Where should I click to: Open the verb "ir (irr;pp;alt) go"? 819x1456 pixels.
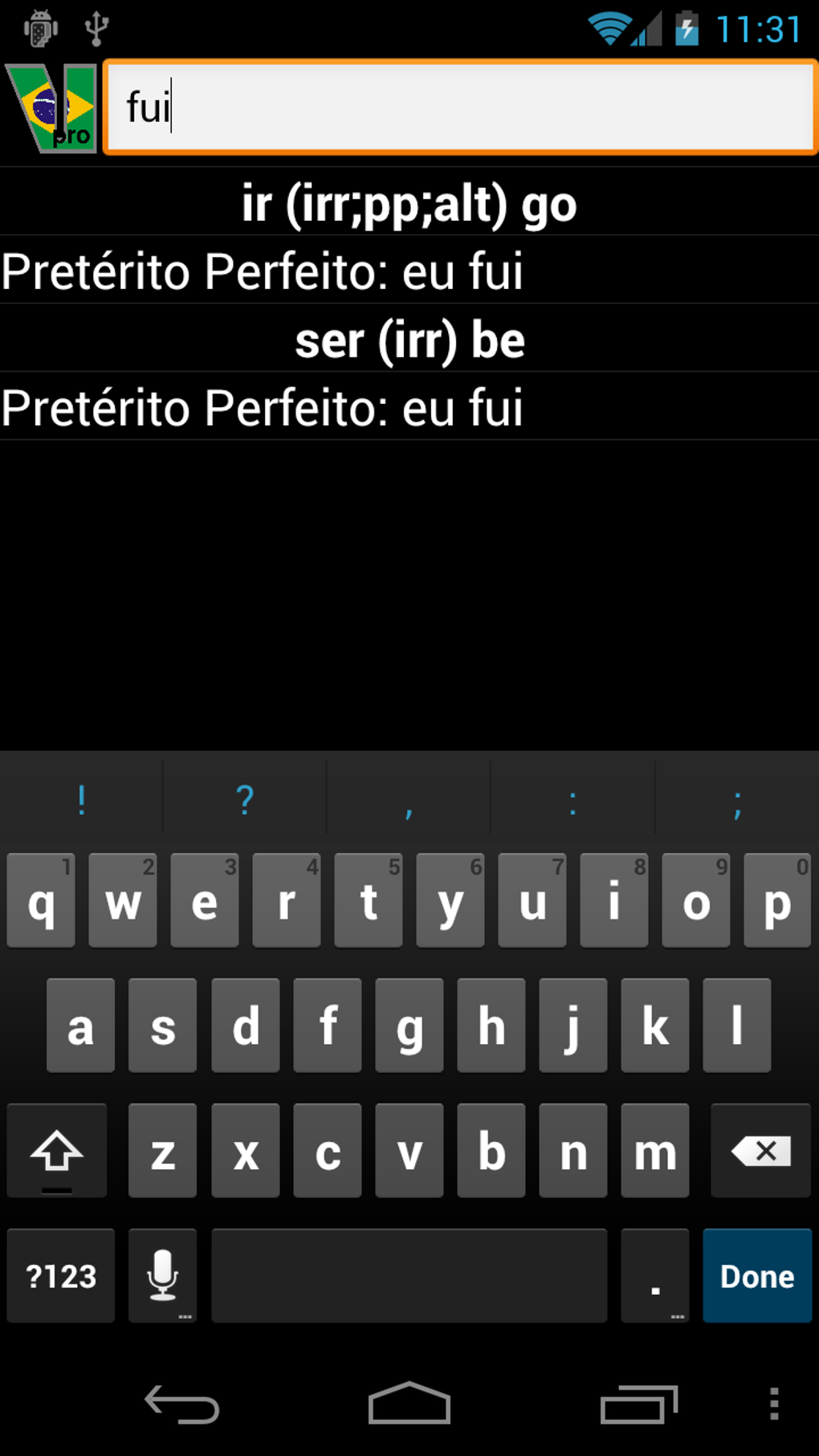point(409,203)
